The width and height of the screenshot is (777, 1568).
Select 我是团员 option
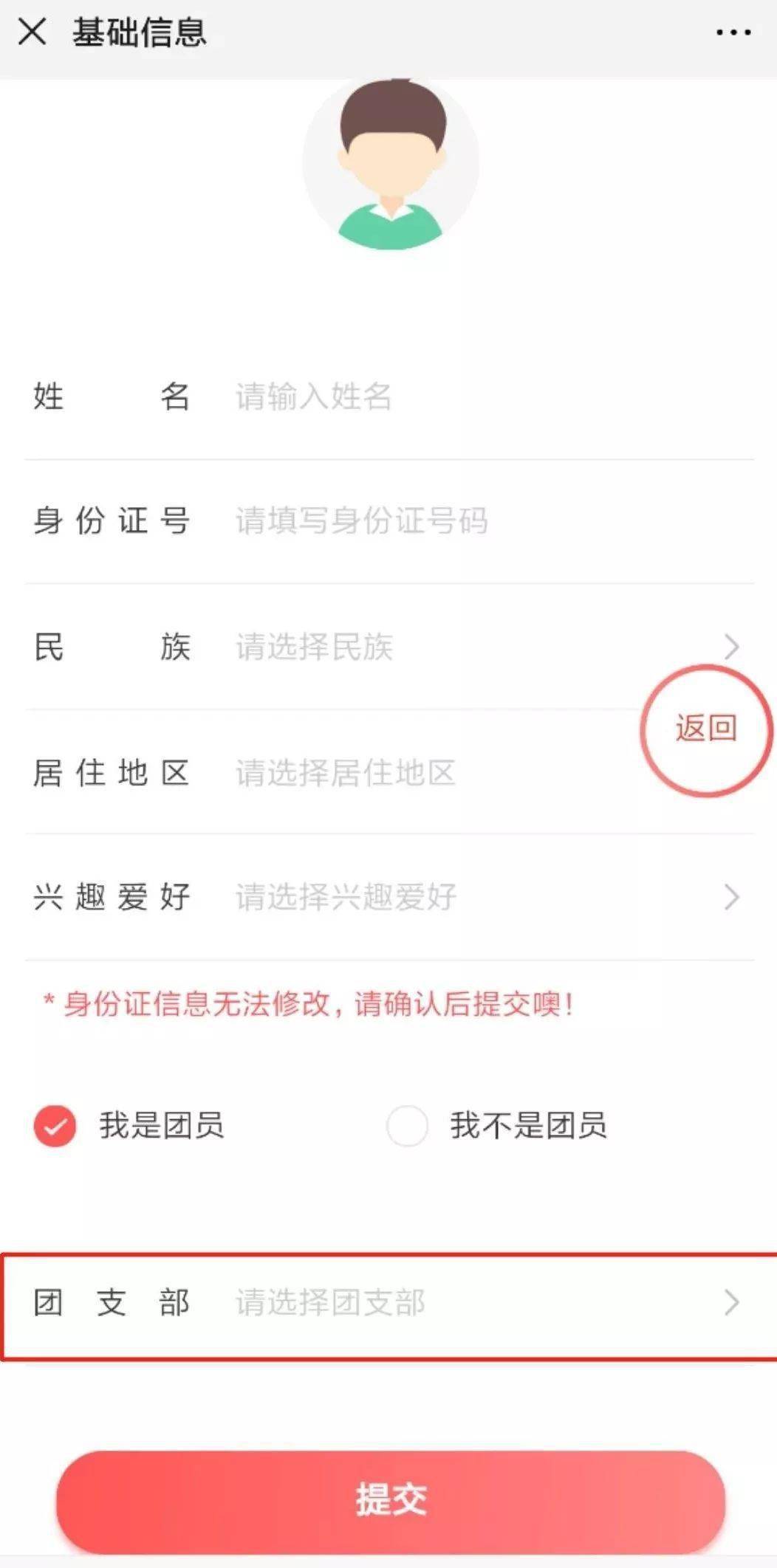(55, 1126)
